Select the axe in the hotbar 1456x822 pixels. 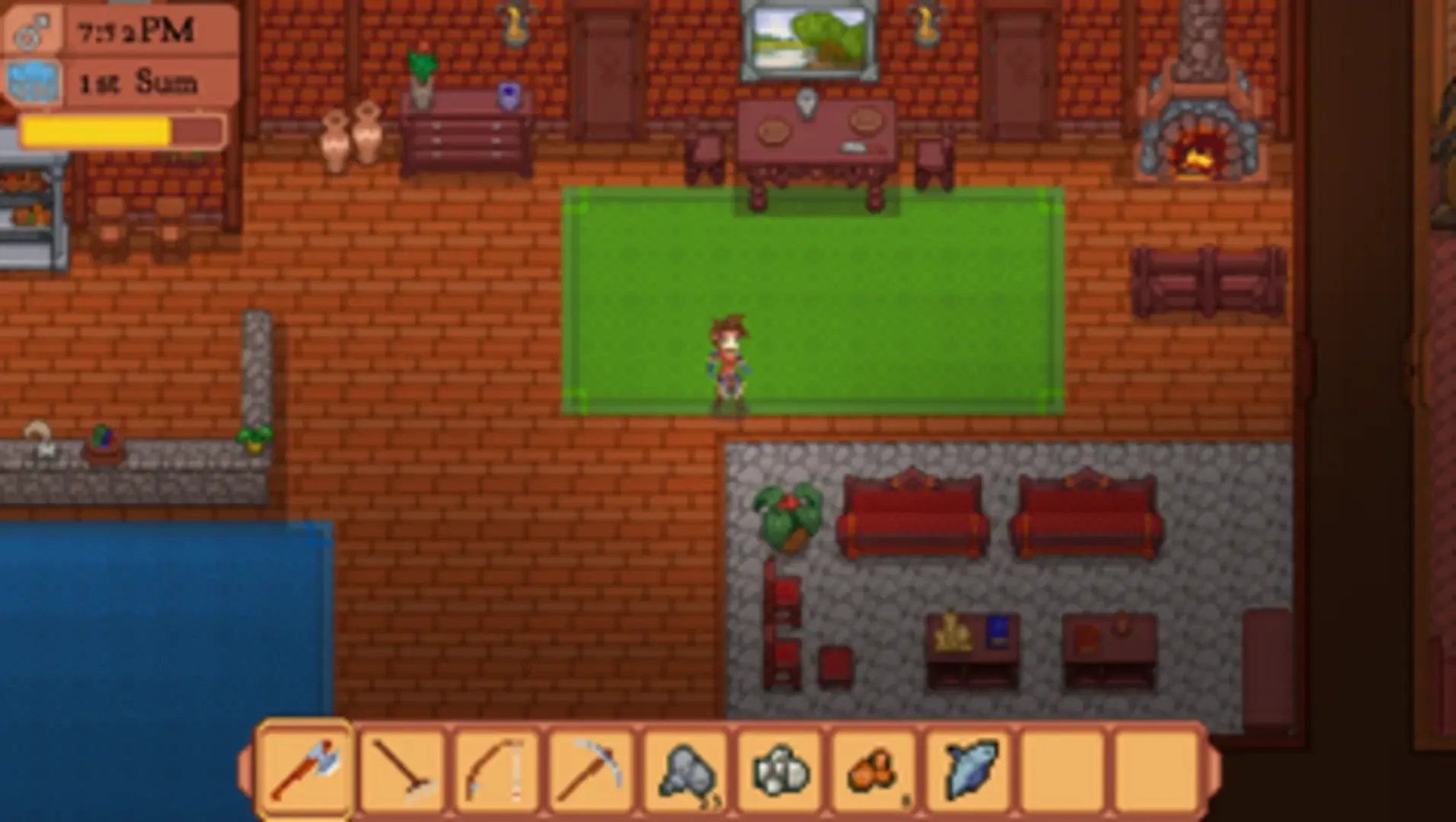pos(305,770)
